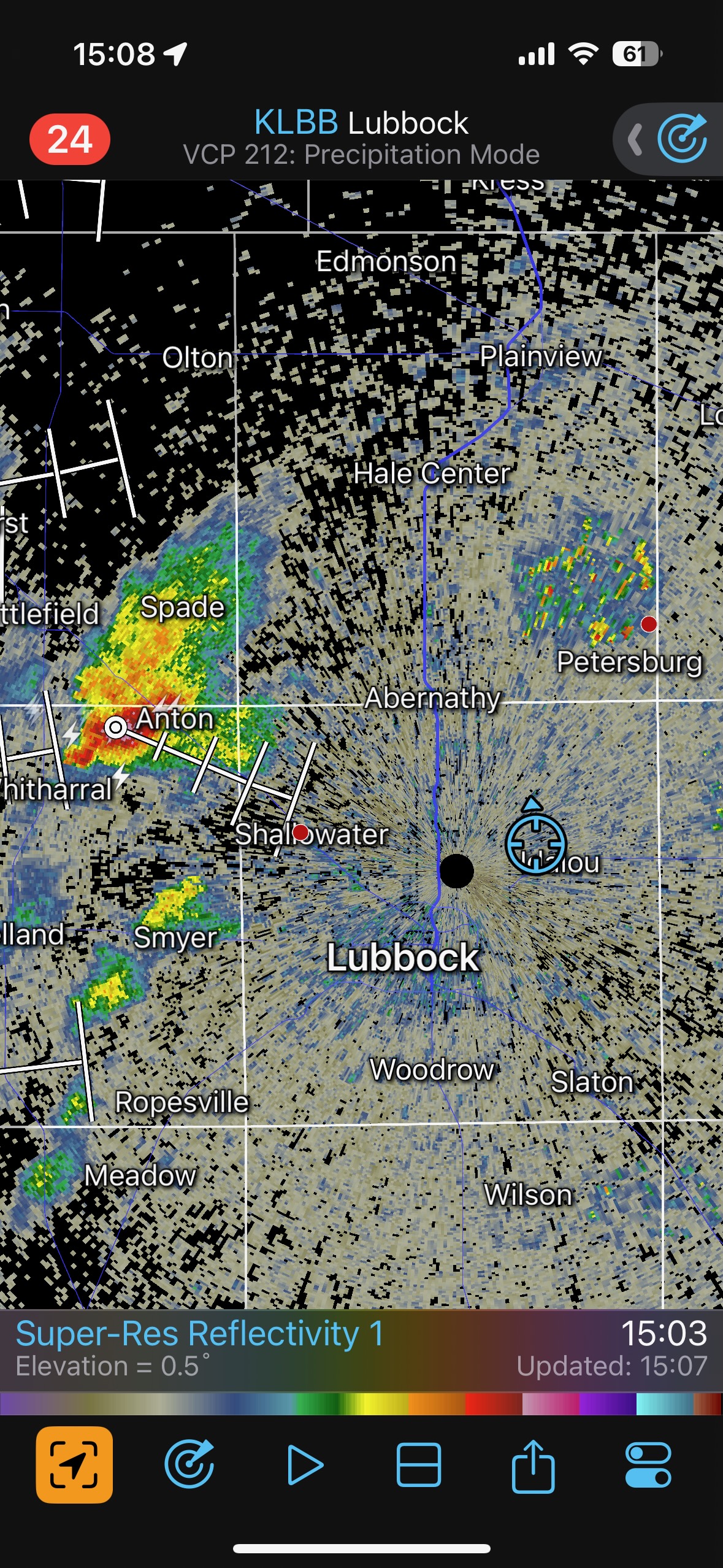This screenshot has height=1568, width=723.
Task: Open the split panel view button
Action: pos(419,1464)
